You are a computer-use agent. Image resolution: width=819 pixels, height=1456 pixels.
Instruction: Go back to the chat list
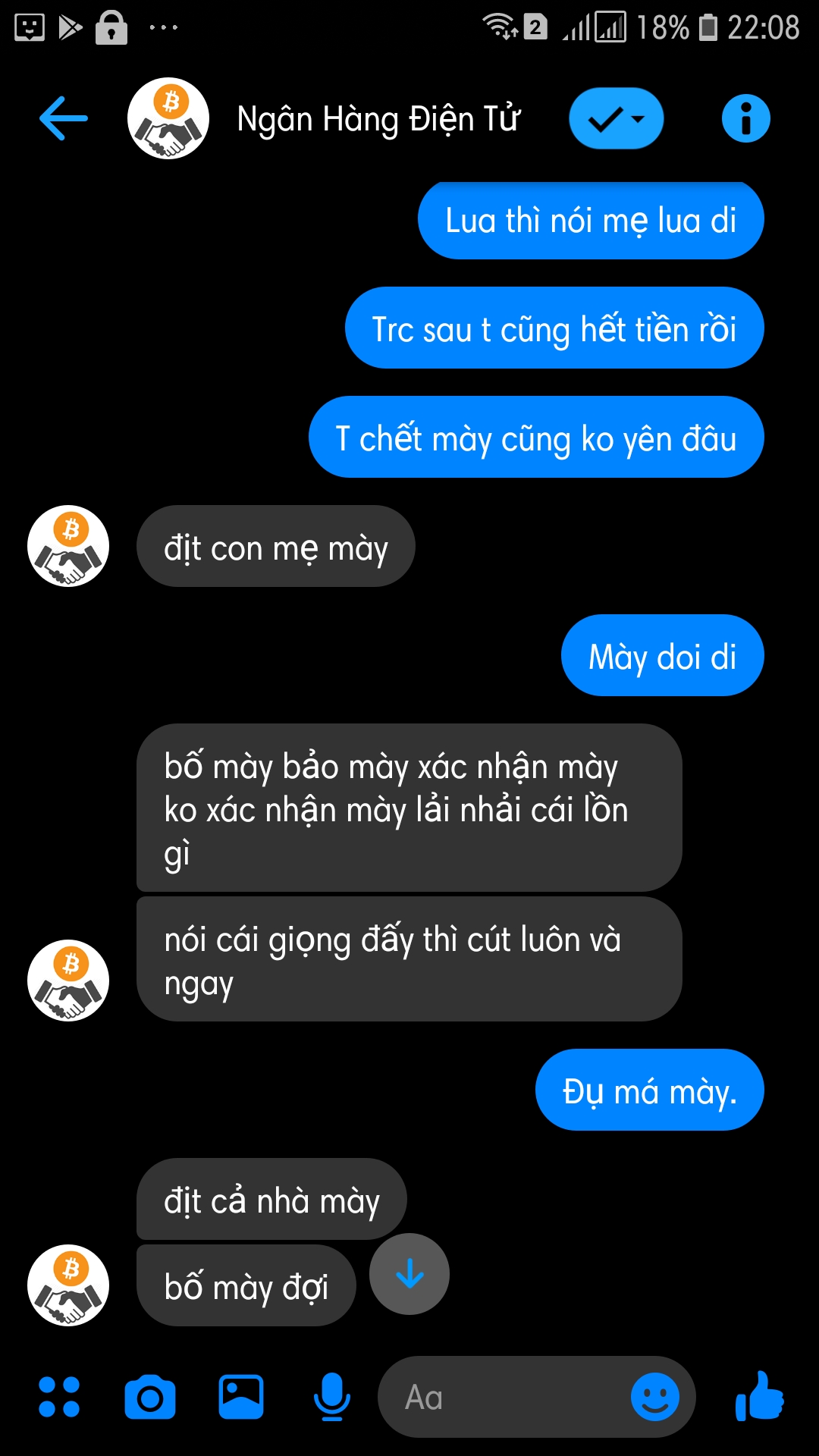[64, 118]
